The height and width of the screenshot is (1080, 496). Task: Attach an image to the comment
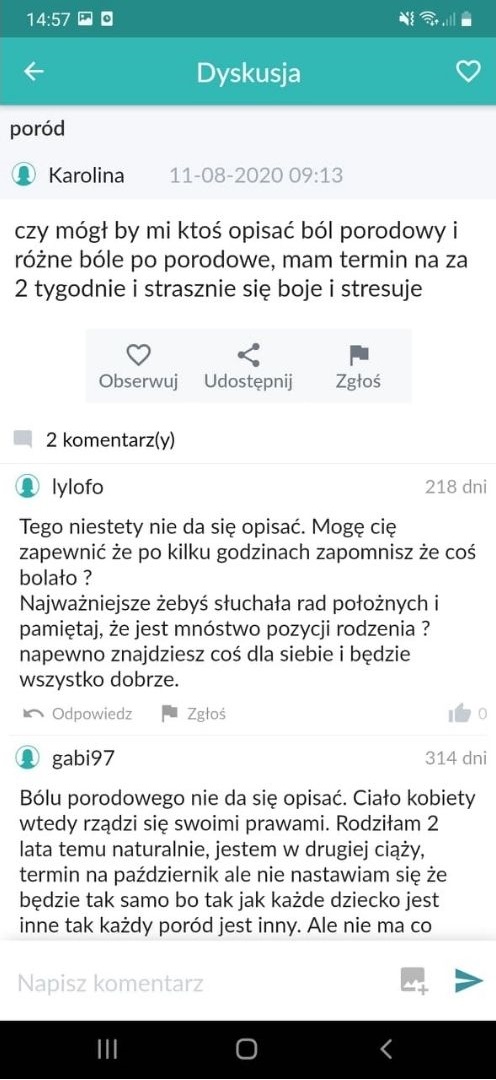(x=414, y=981)
